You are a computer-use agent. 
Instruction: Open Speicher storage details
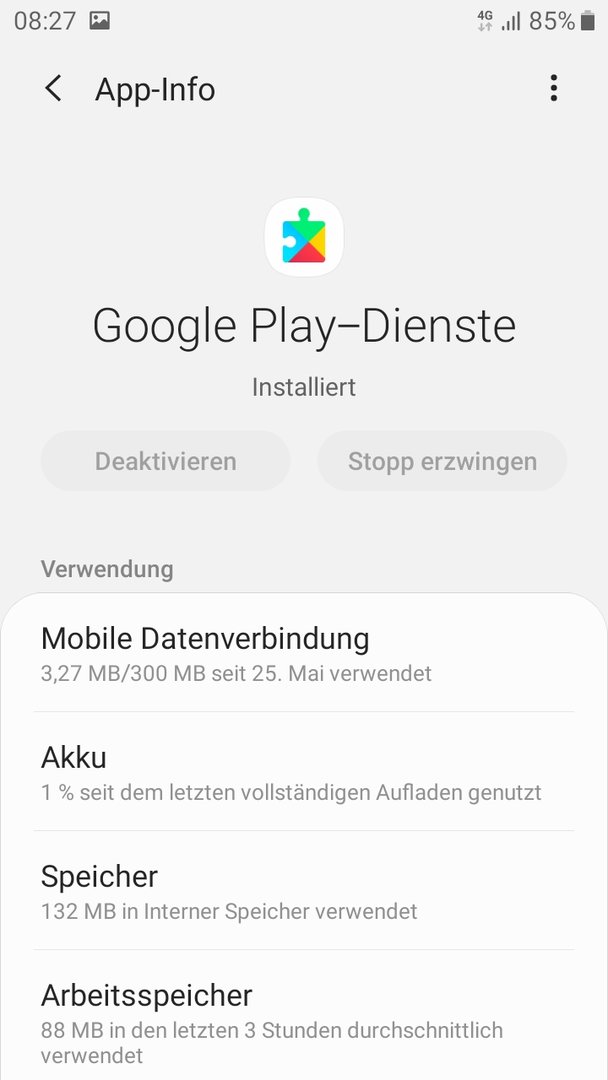tap(304, 891)
